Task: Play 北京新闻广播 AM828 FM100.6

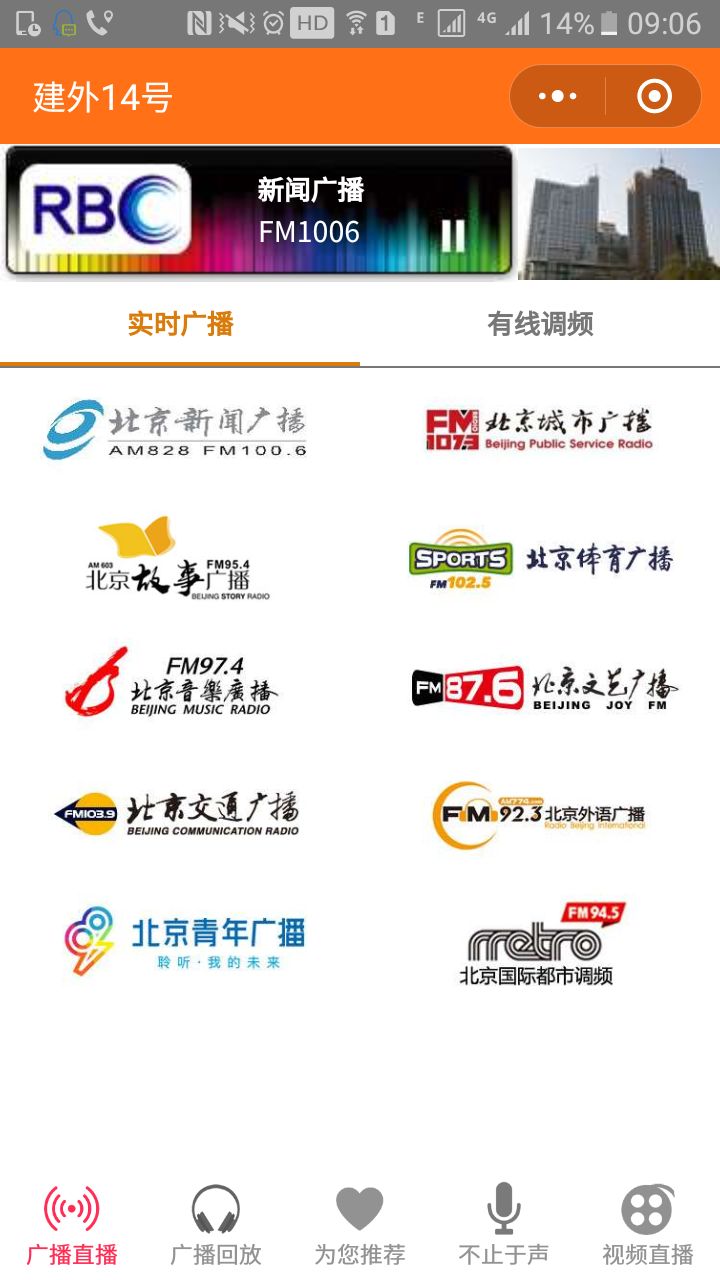Action: coord(175,430)
